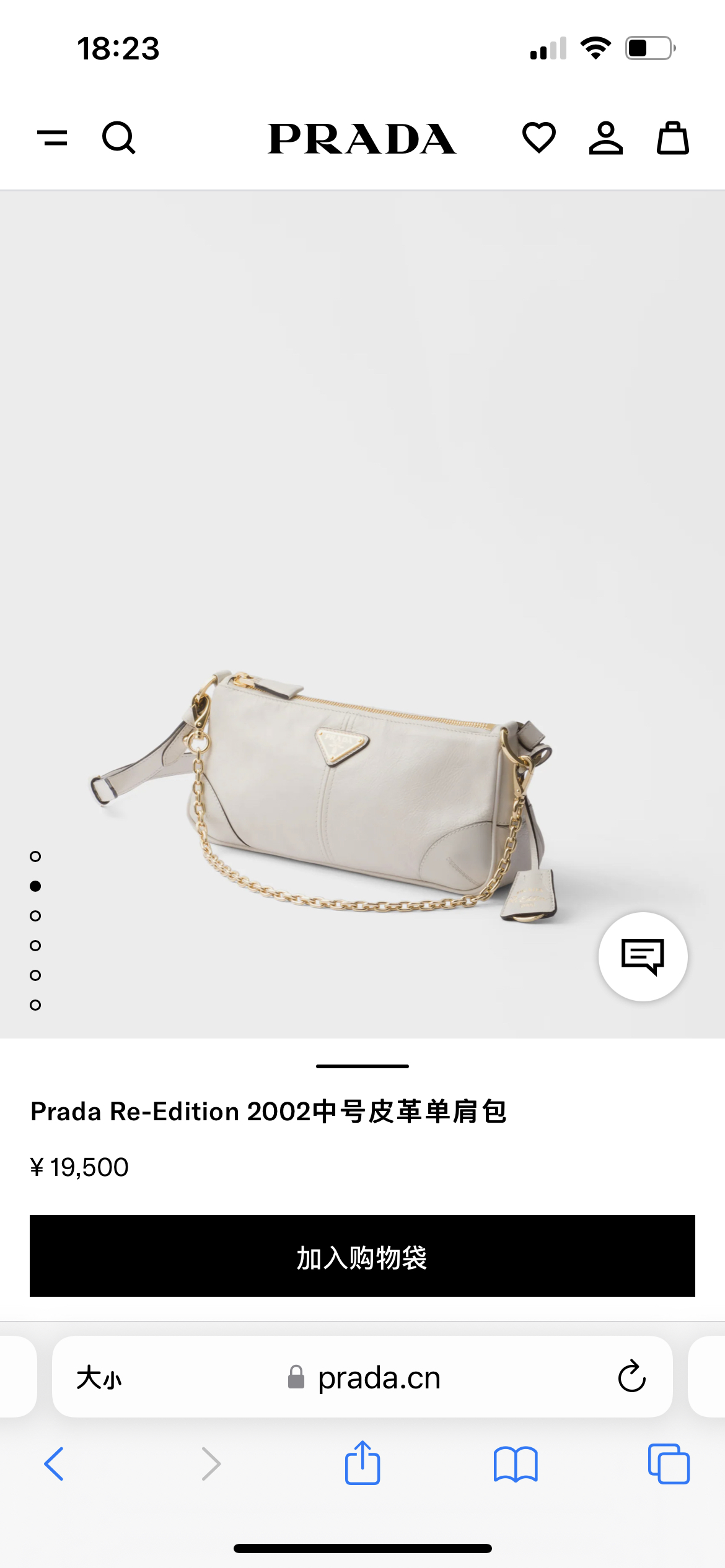
Task: Tap the prada.cn address bar
Action: 364,1378
